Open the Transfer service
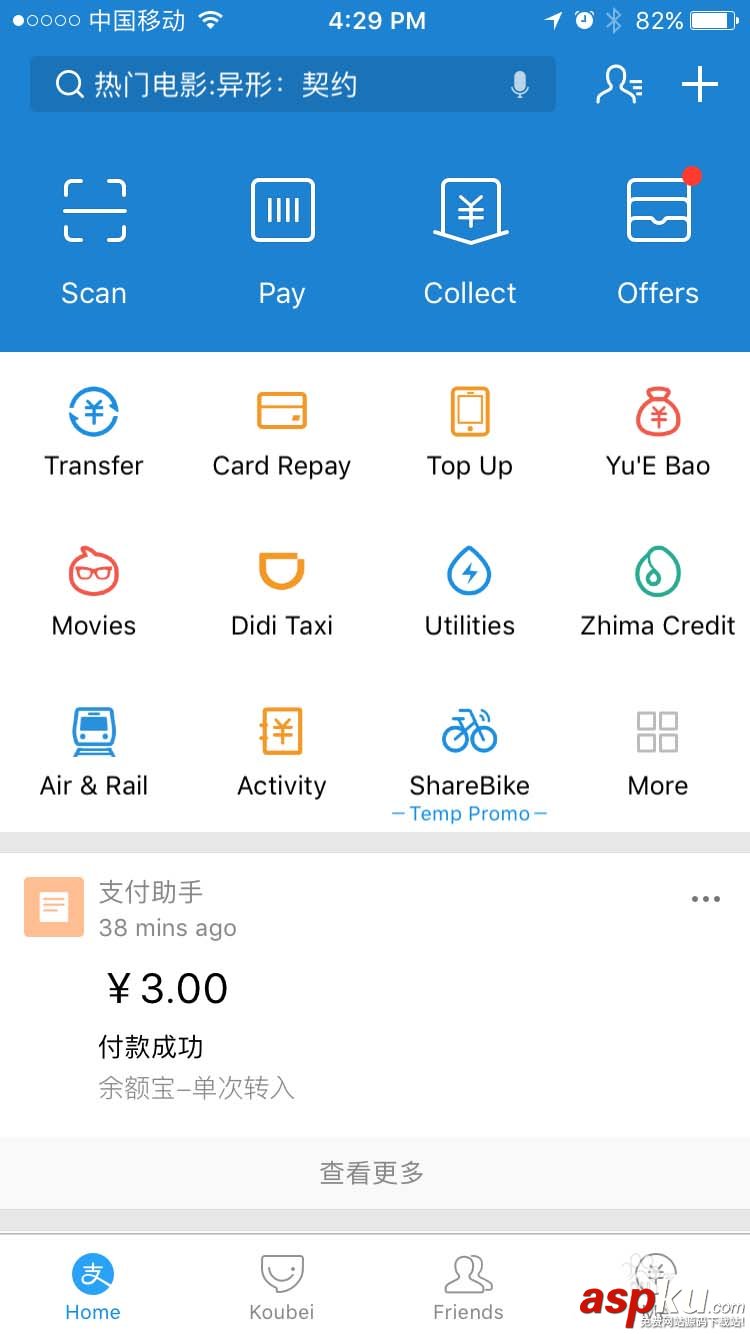This screenshot has width=750, height=1334. 94,432
